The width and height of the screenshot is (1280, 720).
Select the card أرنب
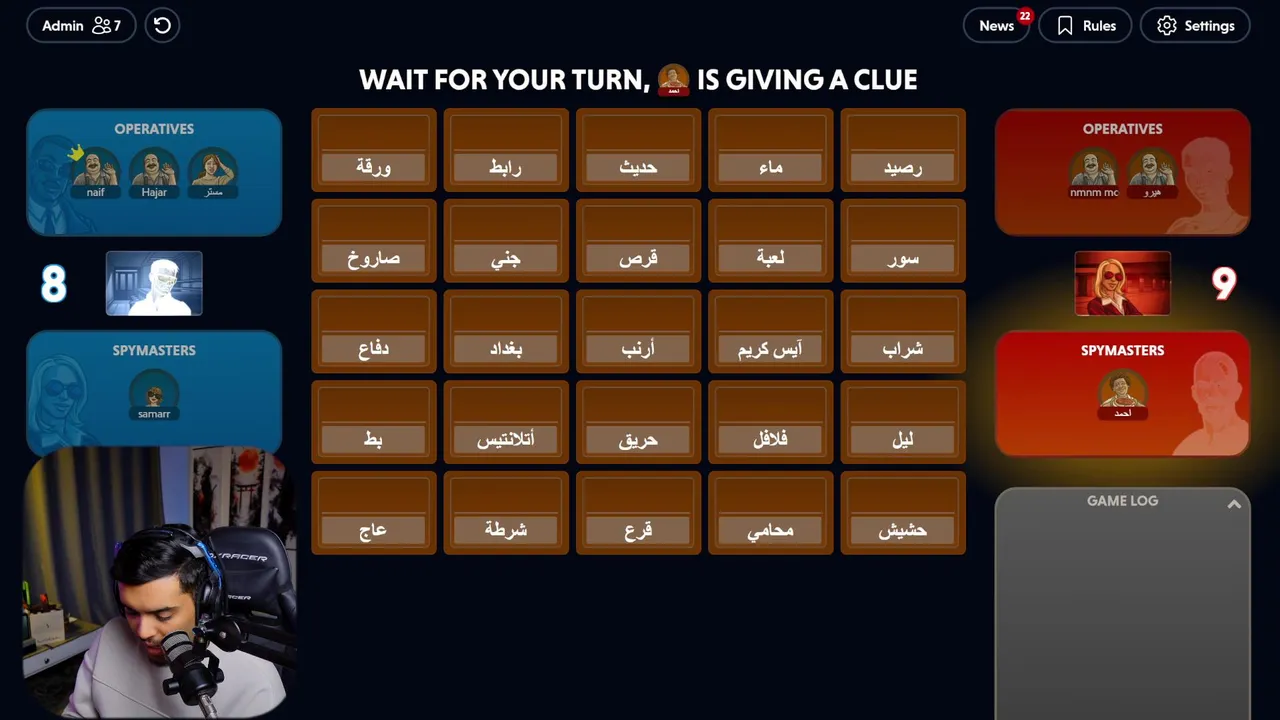[638, 332]
